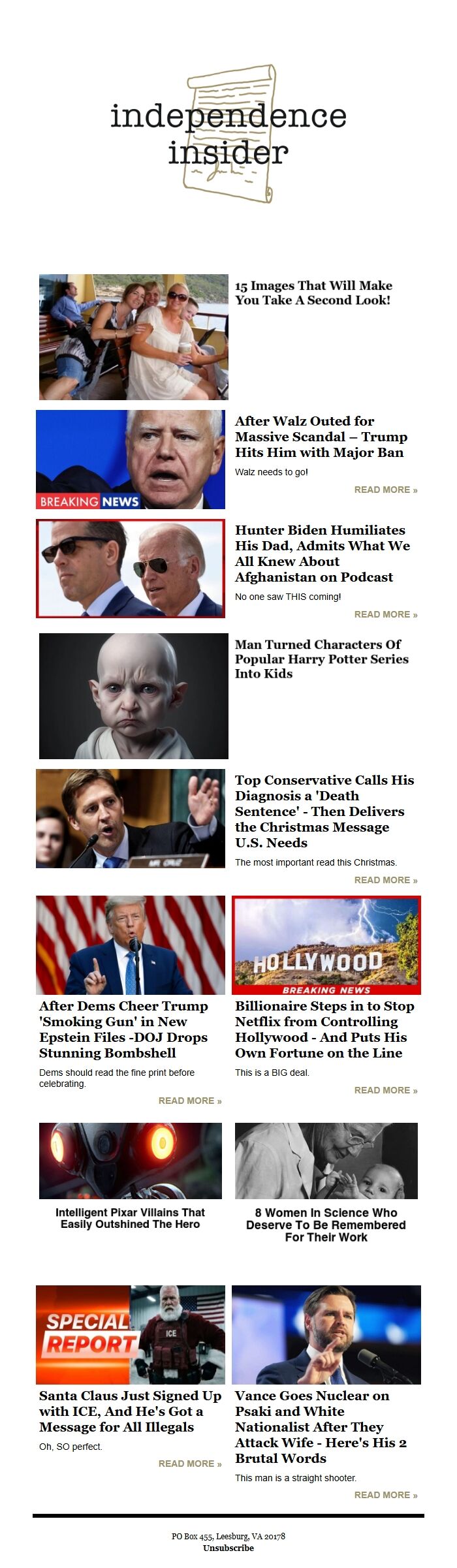Open the Top Conservative diagnosis headline
Image resolution: width=457 pixels, height=1568 pixels.
(x=324, y=811)
